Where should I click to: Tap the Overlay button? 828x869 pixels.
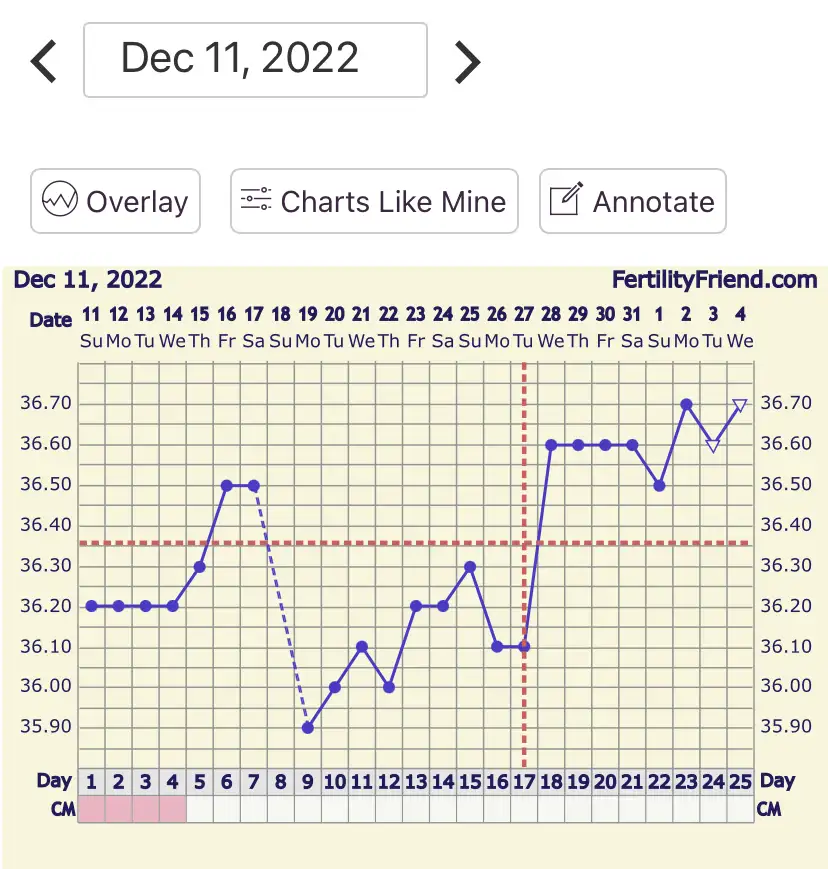pyautogui.click(x=116, y=201)
